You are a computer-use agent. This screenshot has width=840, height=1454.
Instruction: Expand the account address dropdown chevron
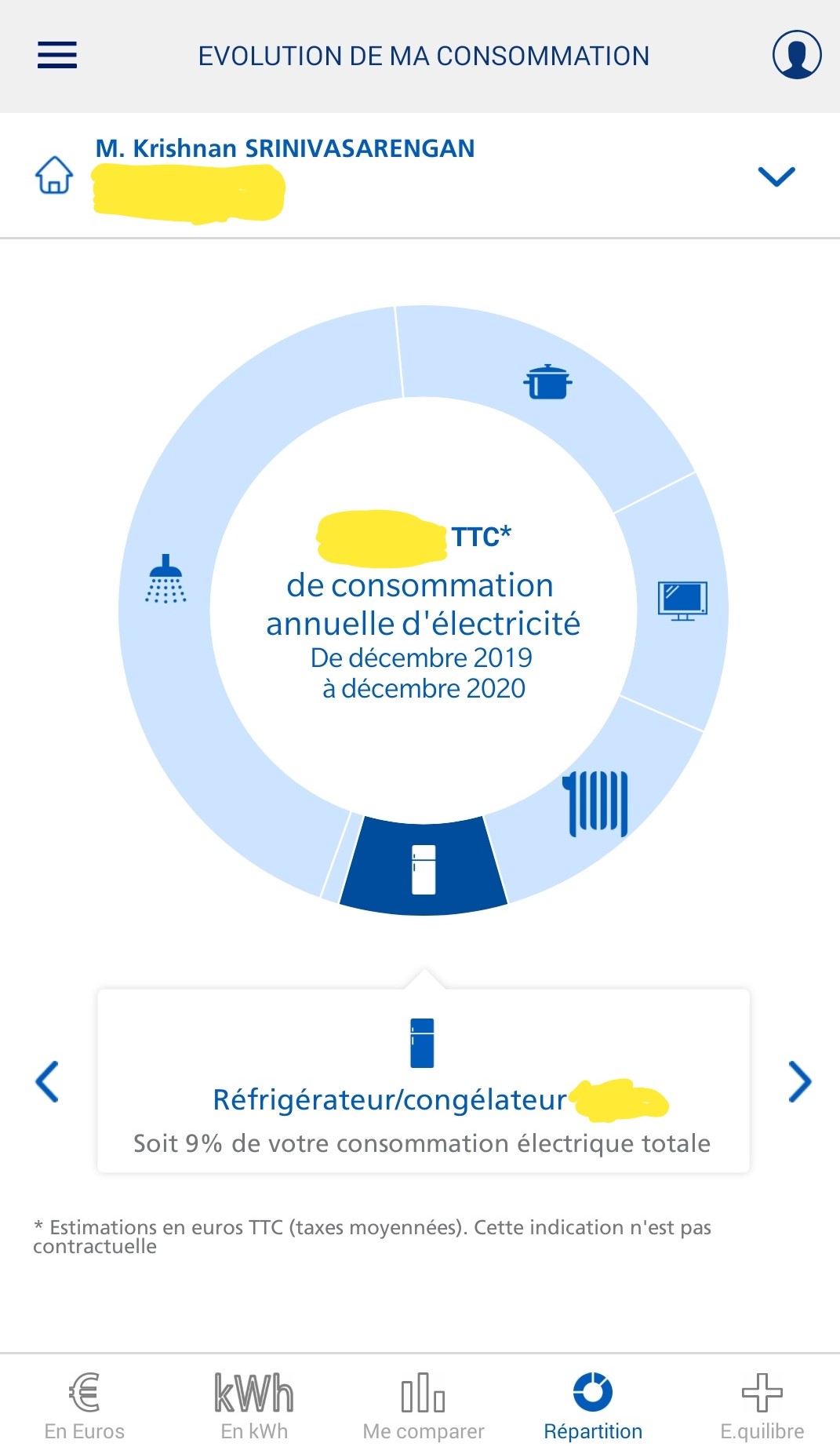coord(776,177)
